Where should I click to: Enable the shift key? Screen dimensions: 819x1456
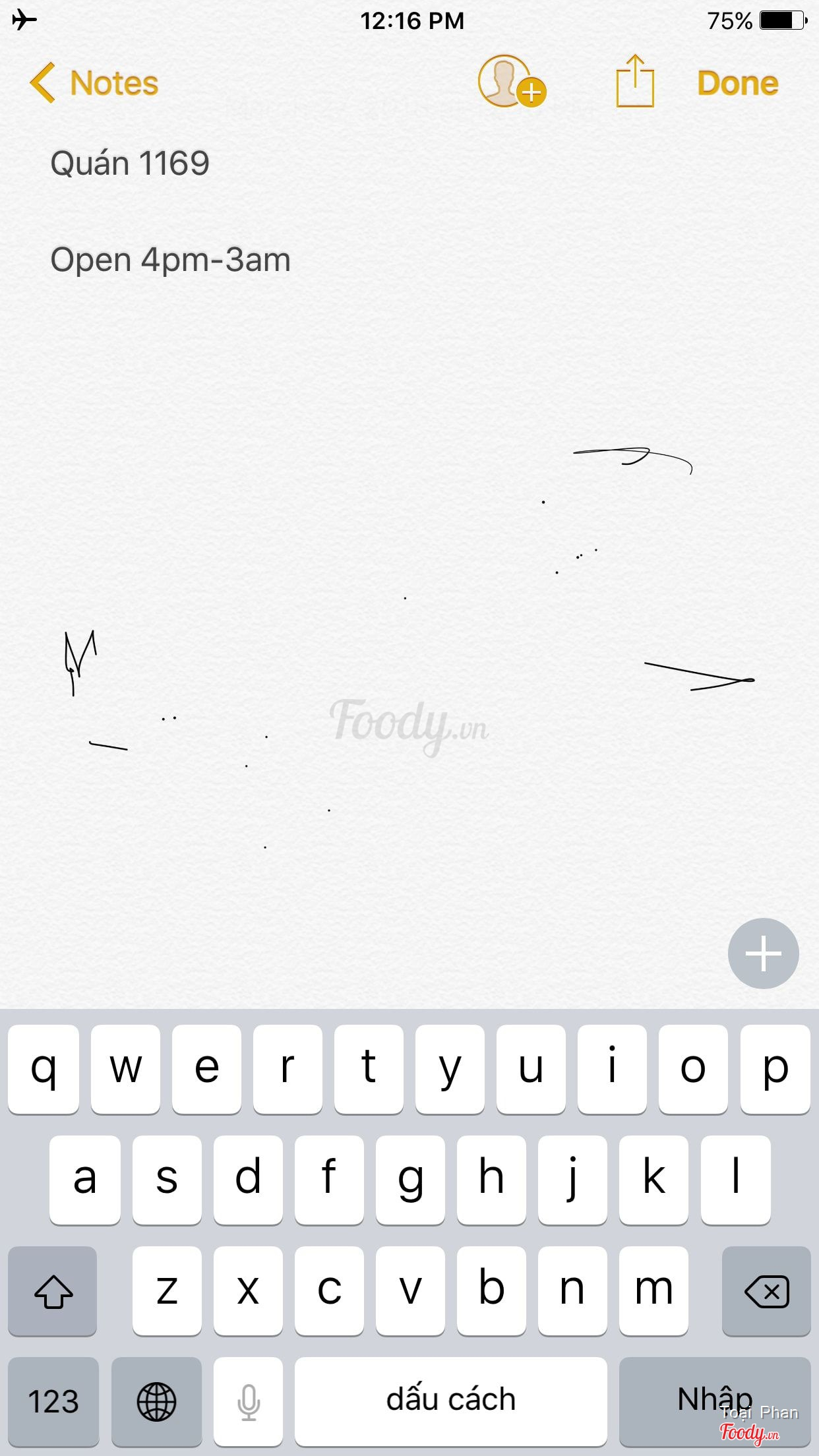tap(53, 1291)
